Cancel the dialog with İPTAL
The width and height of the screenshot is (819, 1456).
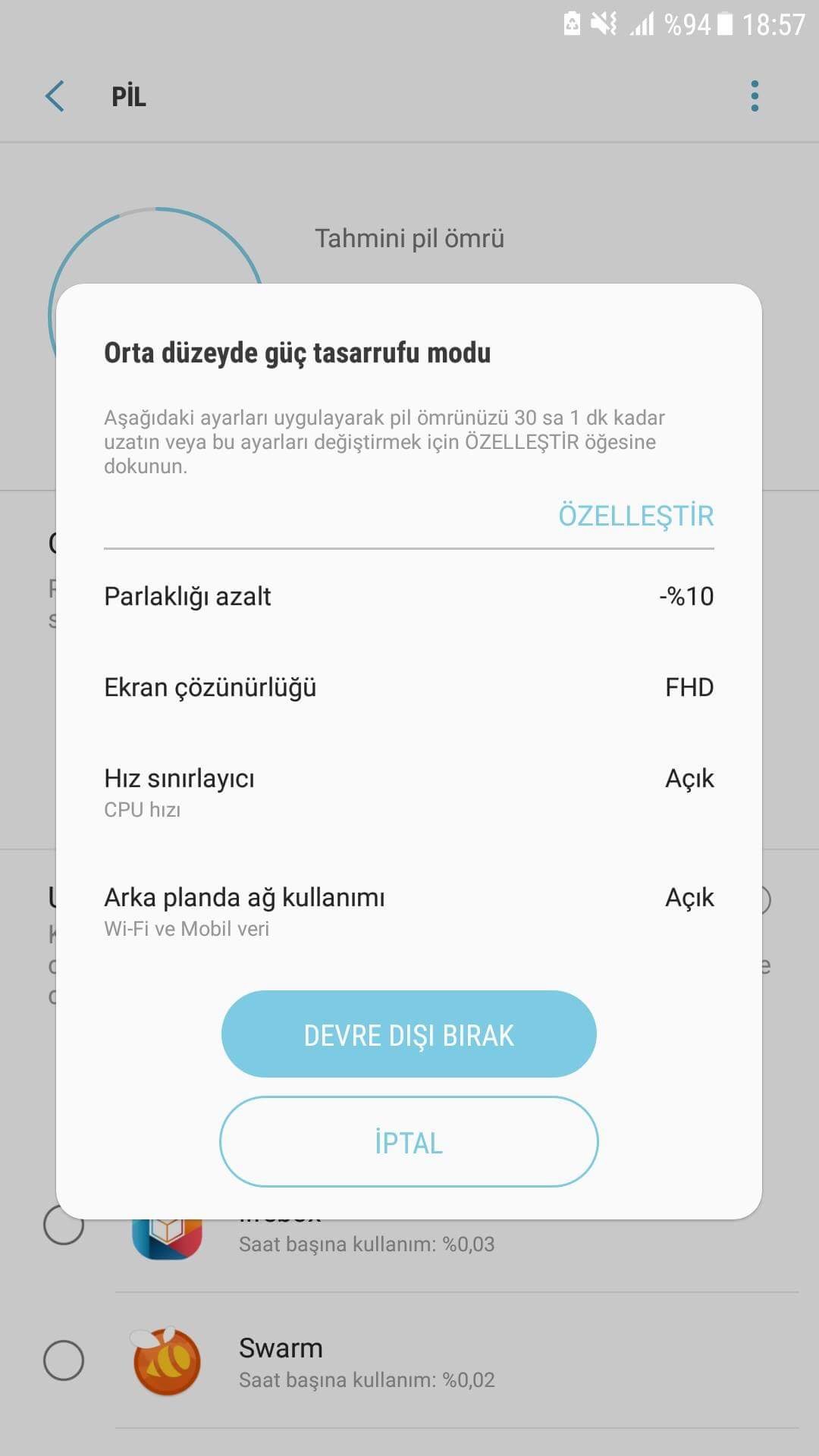tap(409, 1142)
